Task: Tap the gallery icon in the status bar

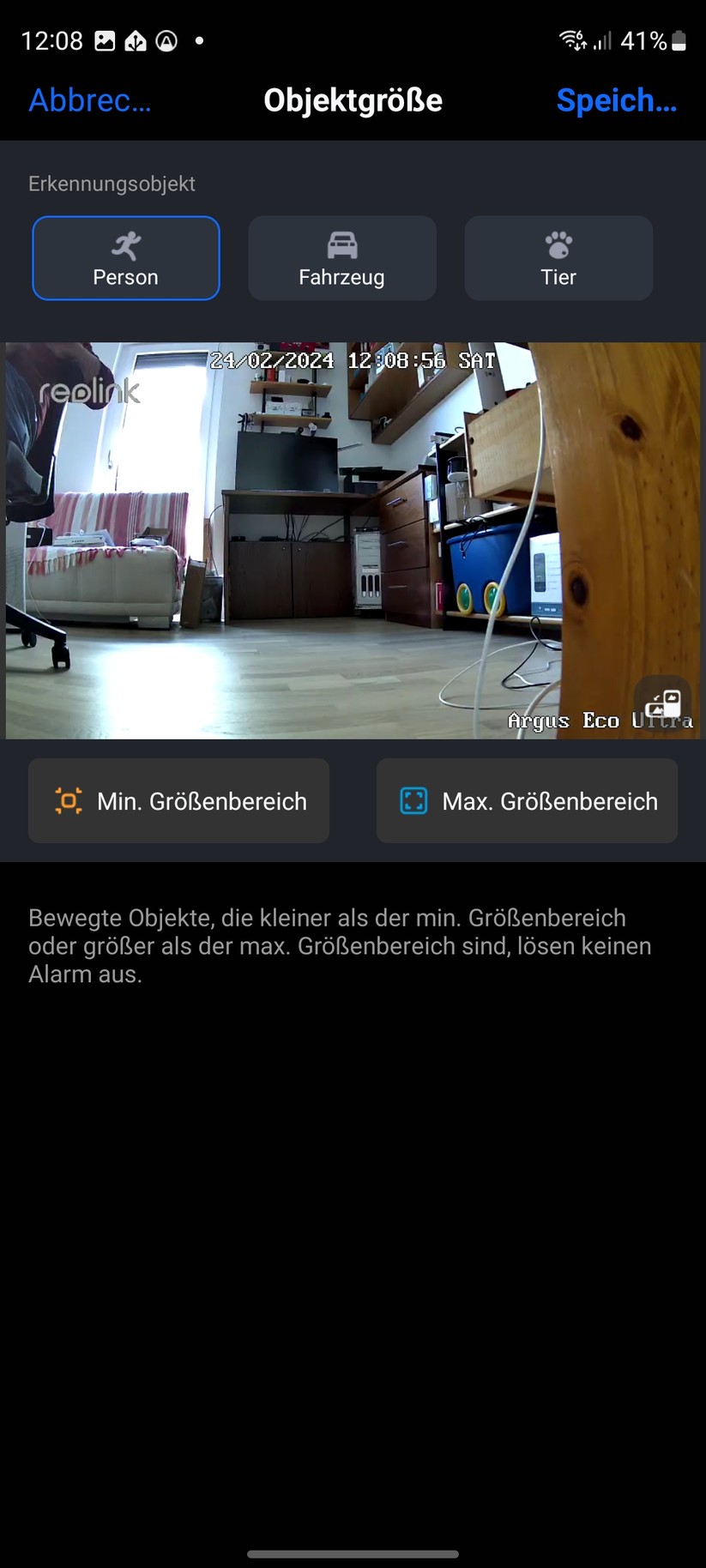Action: [x=105, y=40]
